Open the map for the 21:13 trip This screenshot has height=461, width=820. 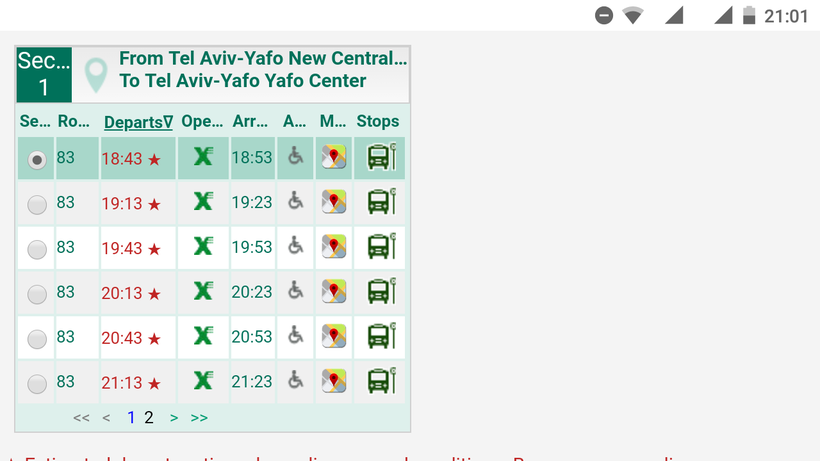pos(333,381)
